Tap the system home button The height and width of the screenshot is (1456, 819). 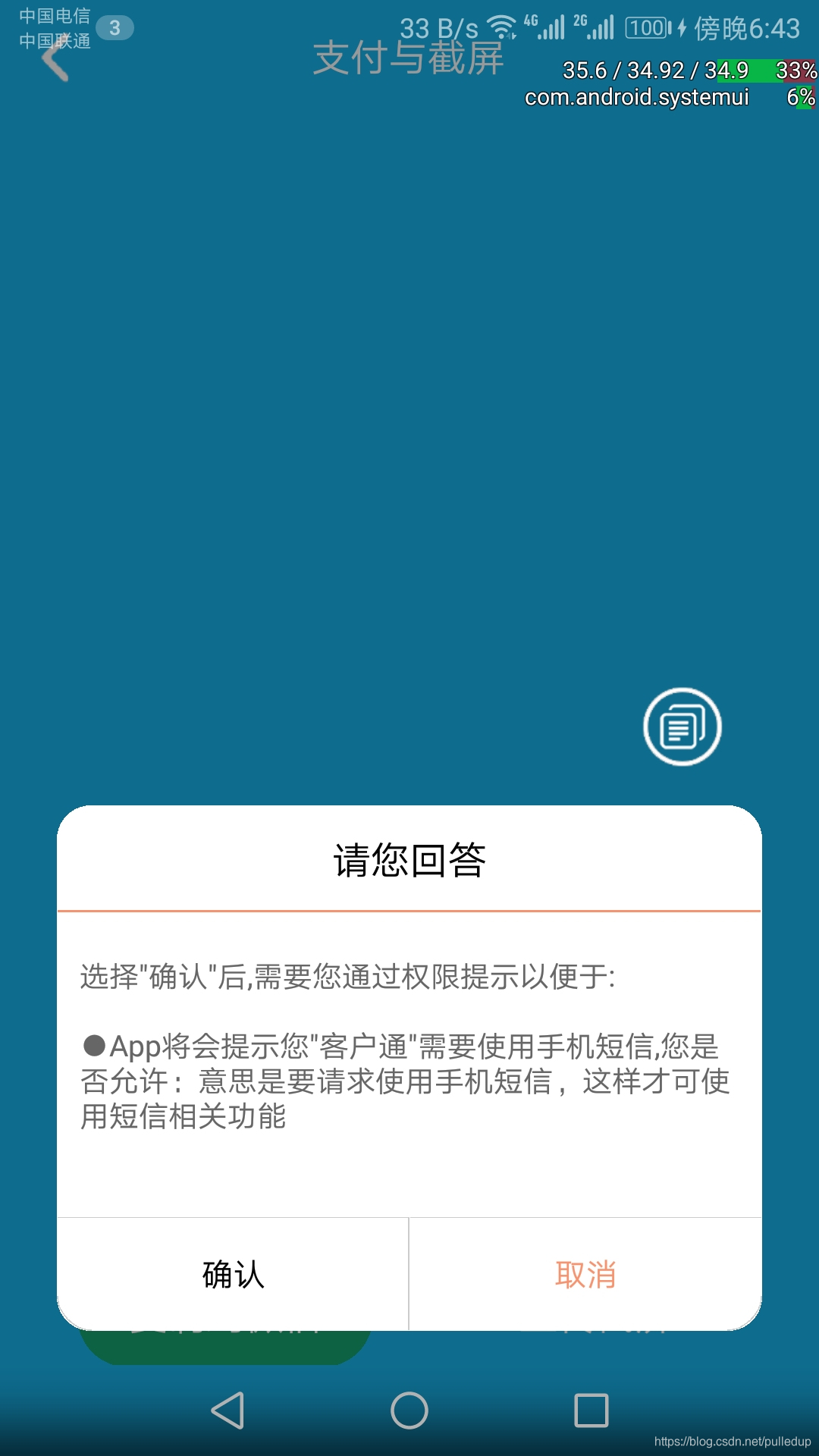tap(409, 1410)
